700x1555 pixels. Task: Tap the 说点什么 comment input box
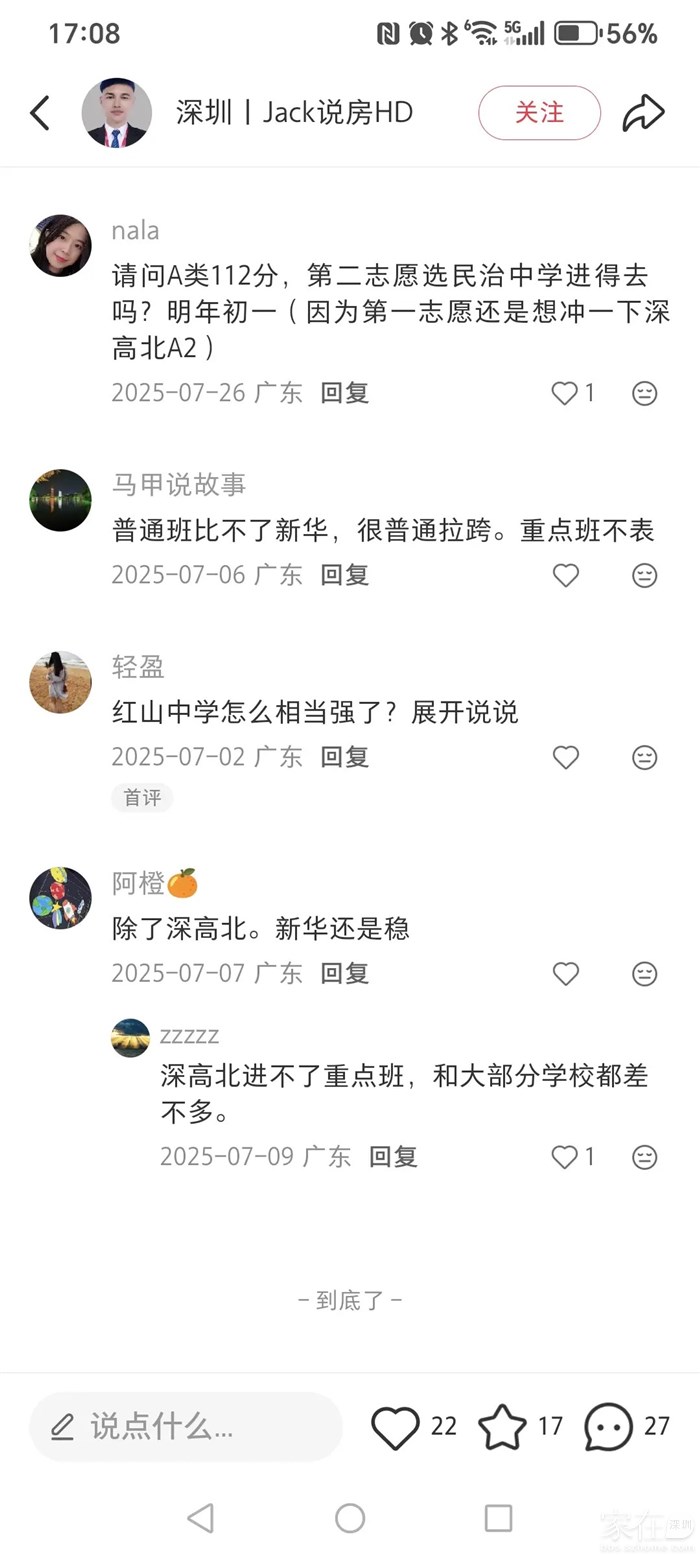click(x=185, y=1427)
